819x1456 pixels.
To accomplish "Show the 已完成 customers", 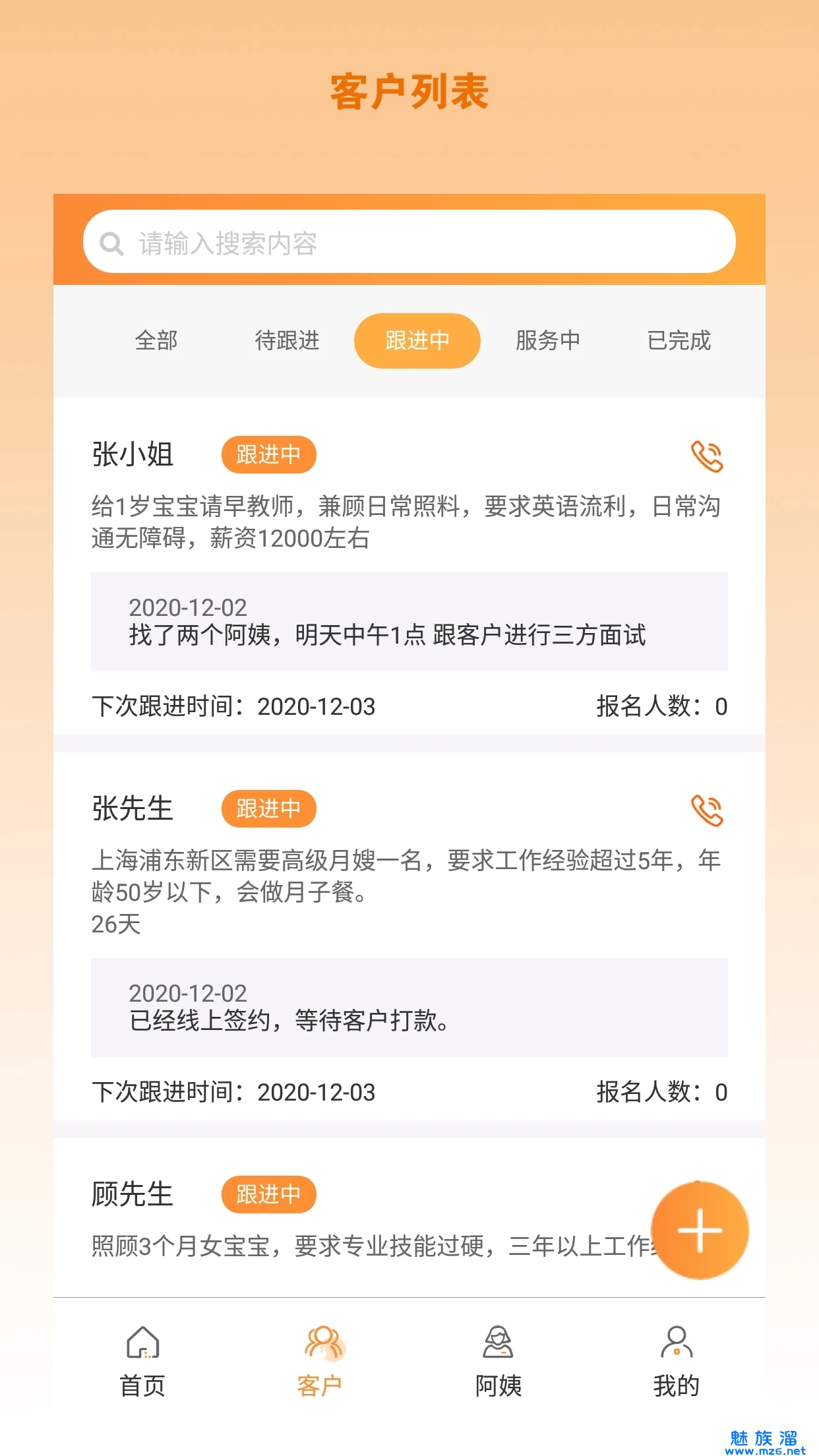I will point(679,341).
